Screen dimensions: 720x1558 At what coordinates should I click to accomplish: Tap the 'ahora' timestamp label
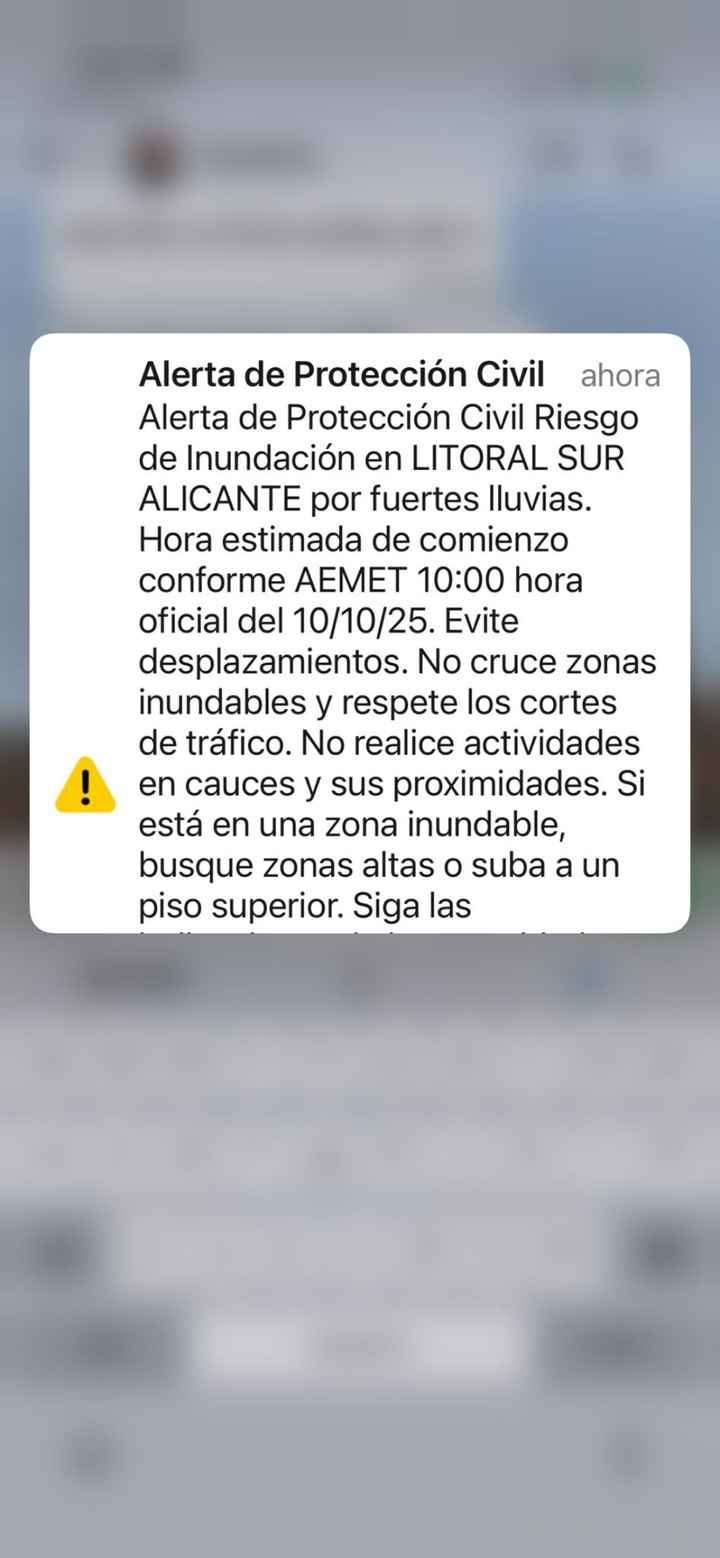coord(620,377)
